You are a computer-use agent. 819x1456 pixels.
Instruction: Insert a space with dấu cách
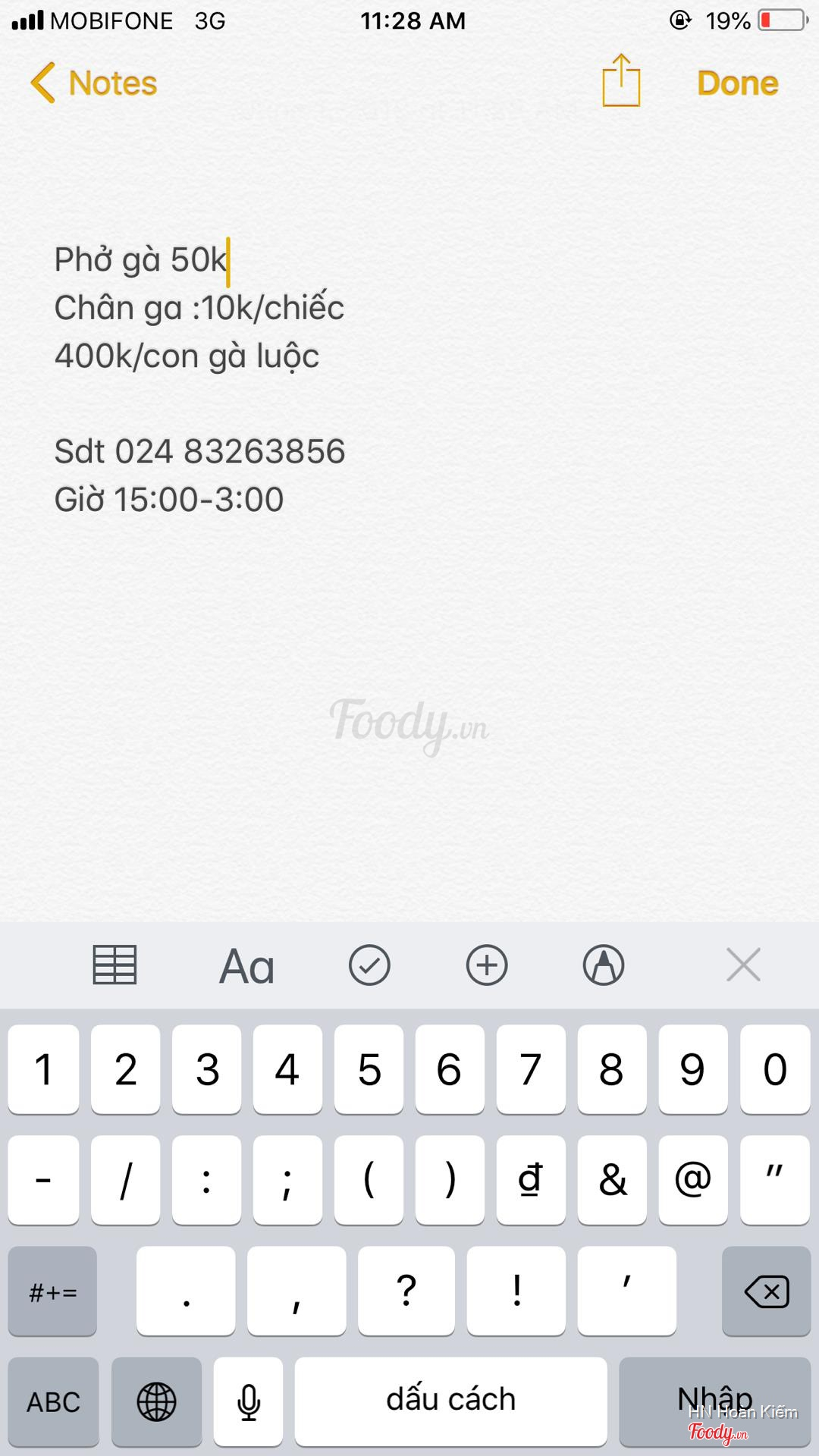[450, 1401]
